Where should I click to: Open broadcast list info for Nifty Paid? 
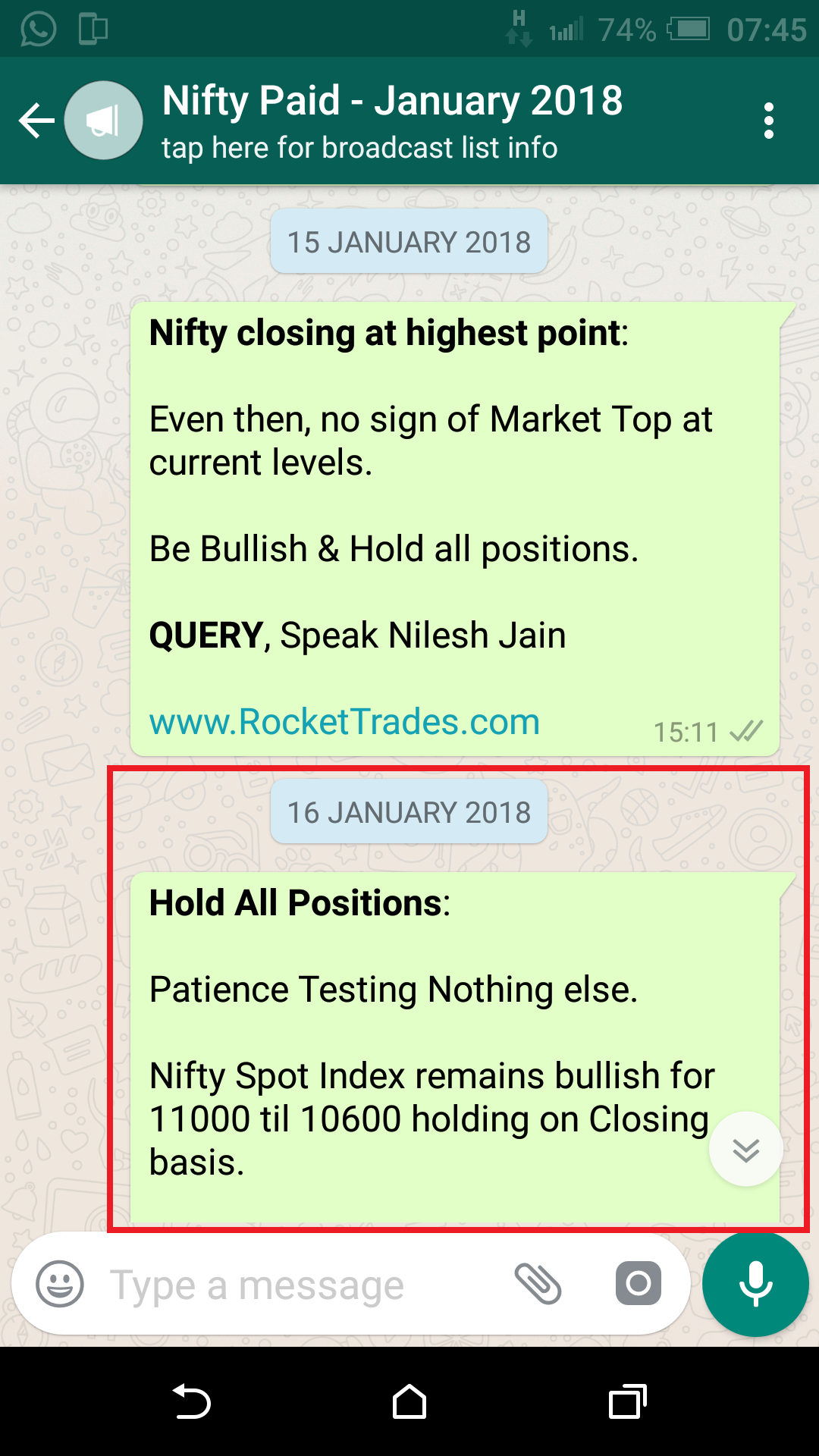coord(392,121)
